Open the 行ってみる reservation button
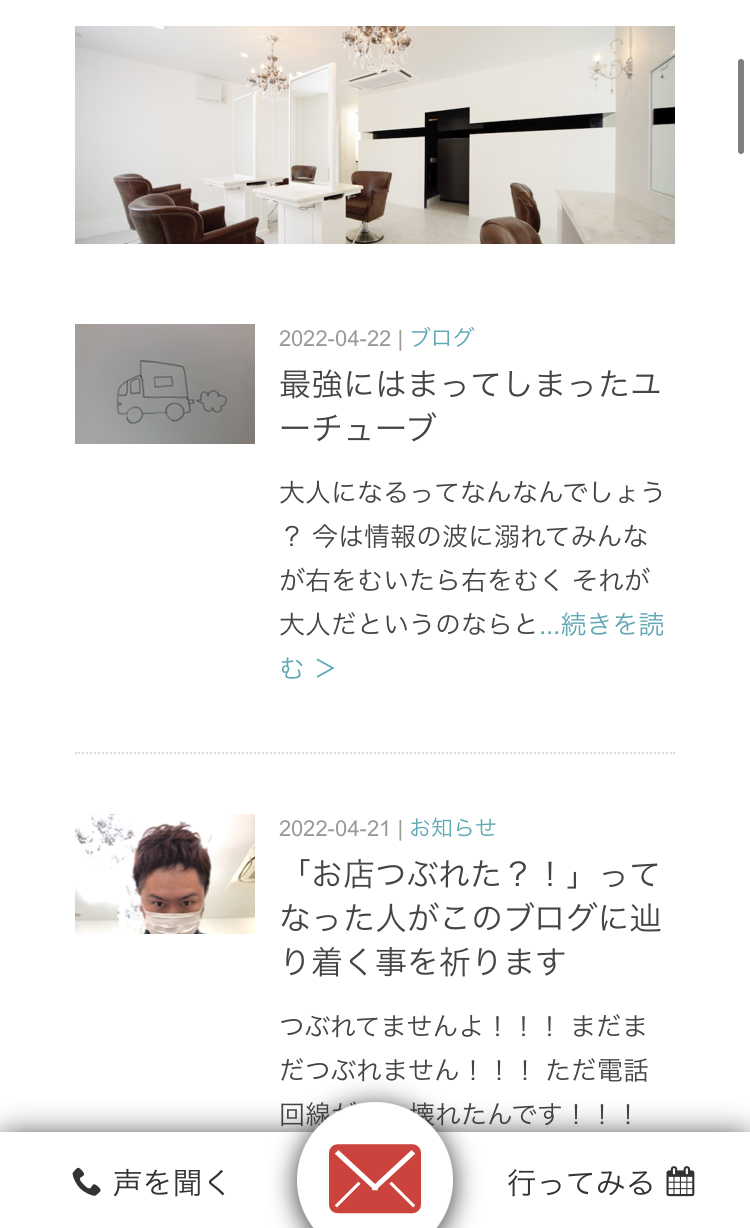Screen dimensions: 750x1228 tap(600, 1183)
